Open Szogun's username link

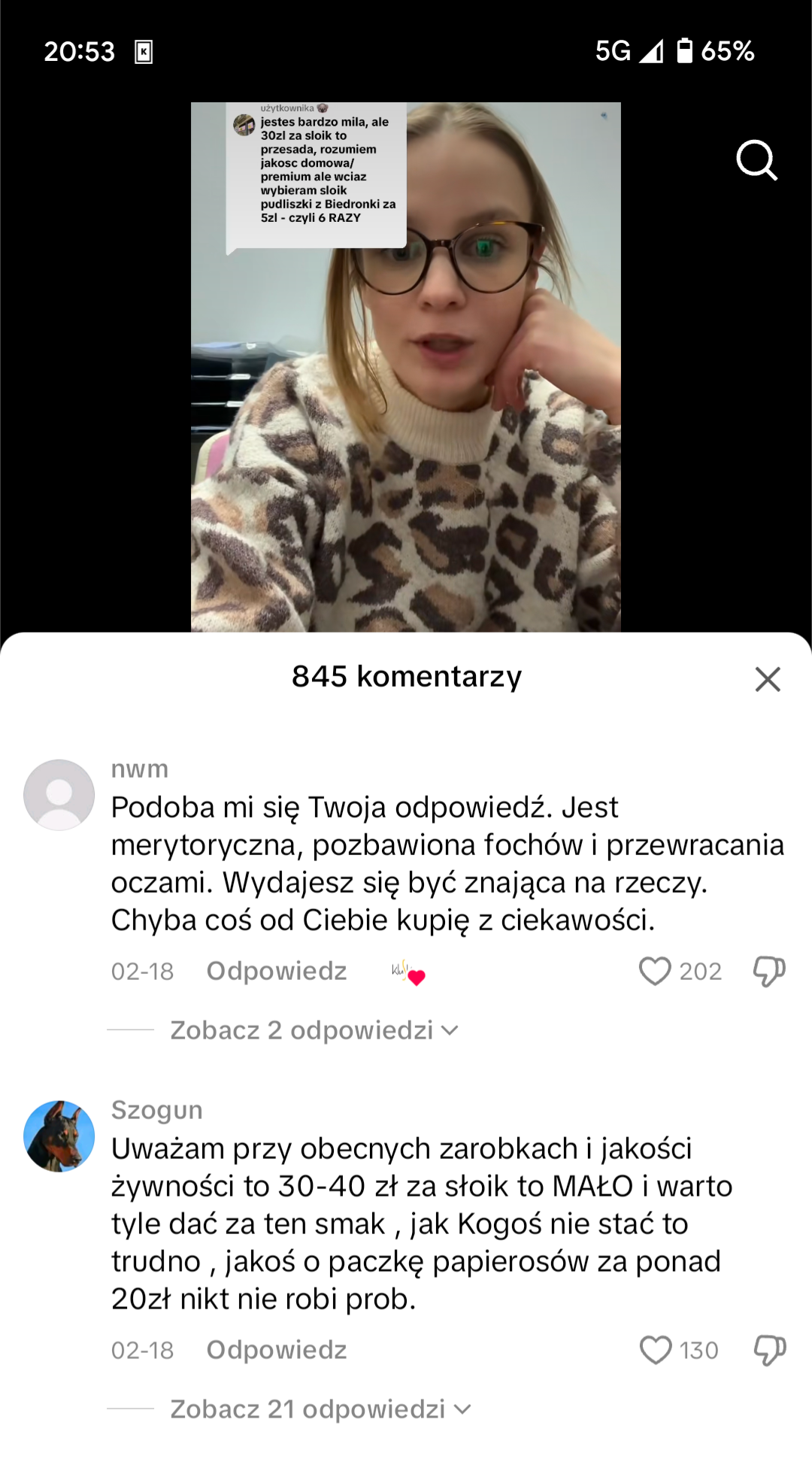click(156, 1110)
